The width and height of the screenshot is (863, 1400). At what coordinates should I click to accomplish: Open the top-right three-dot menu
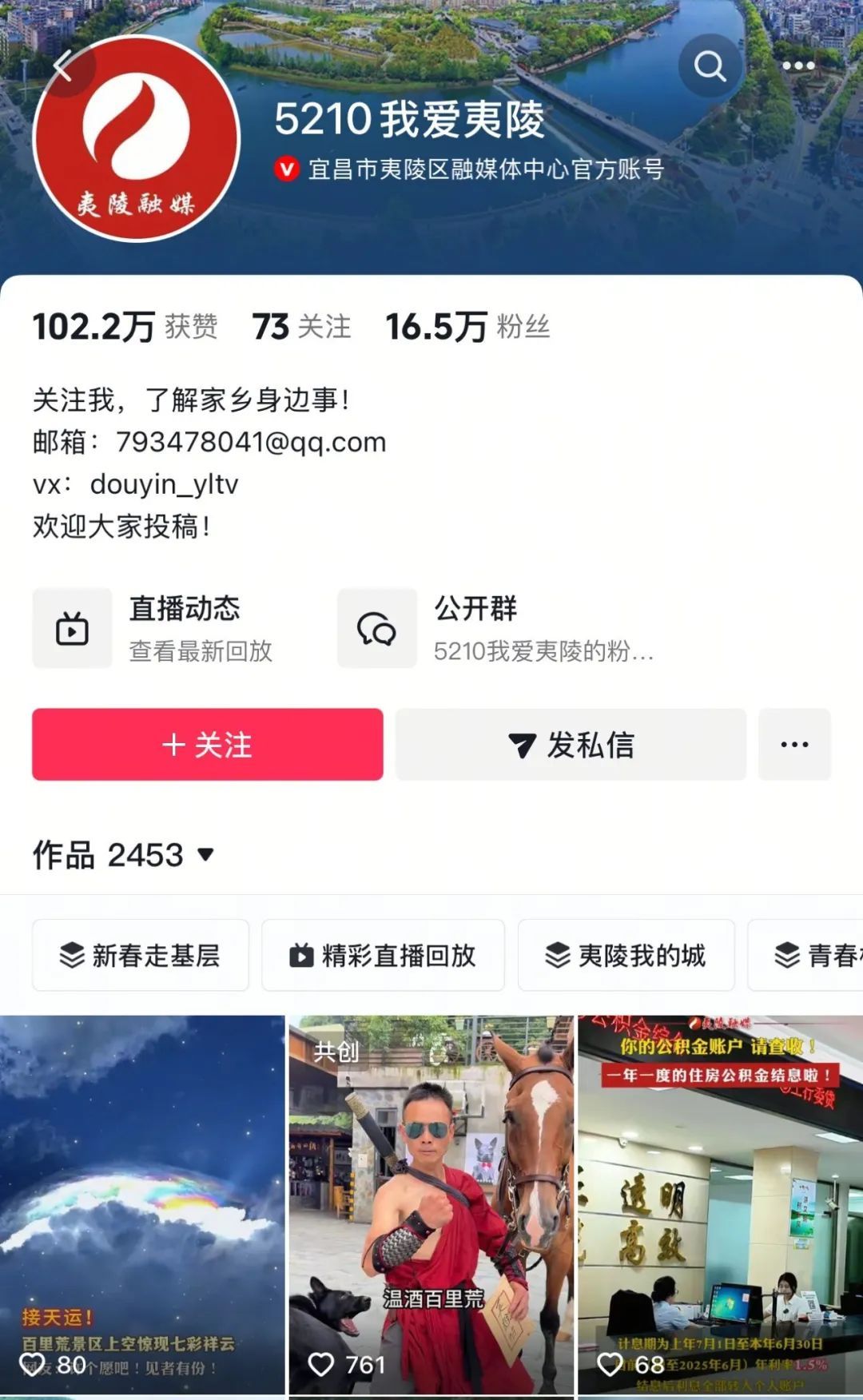[798, 66]
